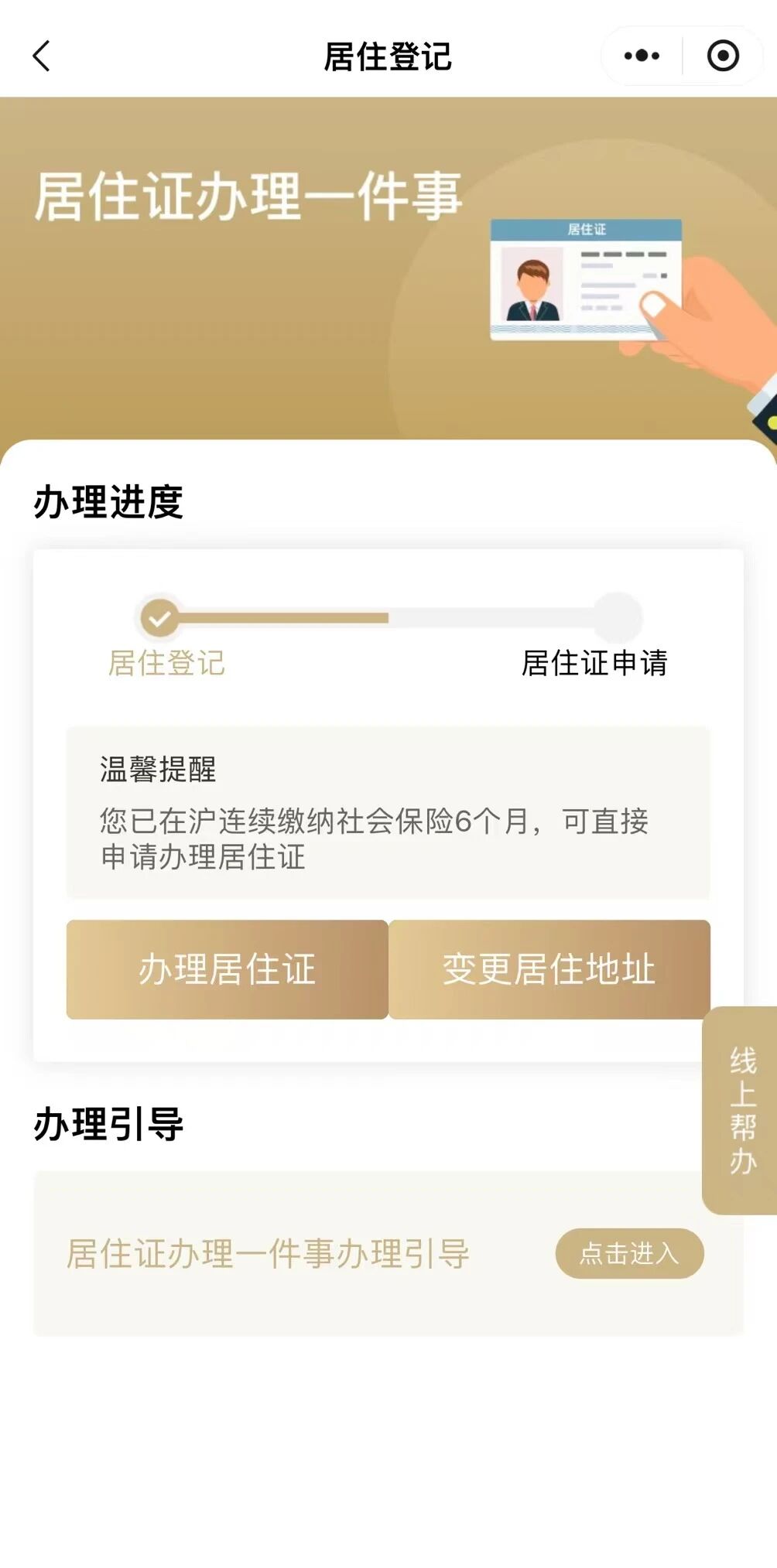Select 变更居住地址 to change address
The height and width of the screenshot is (1568, 777).
tap(549, 969)
